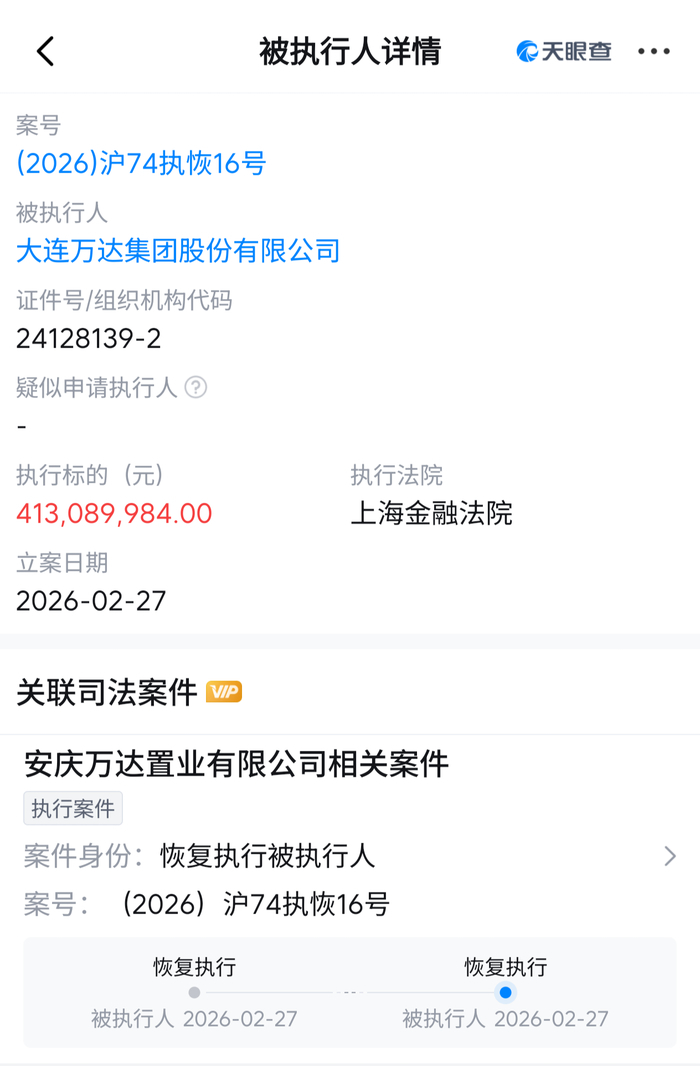This screenshot has height=1066, width=700.
Task: Open 安庆万达置业有限公司相关案件 card
Action: tap(237, 765)
